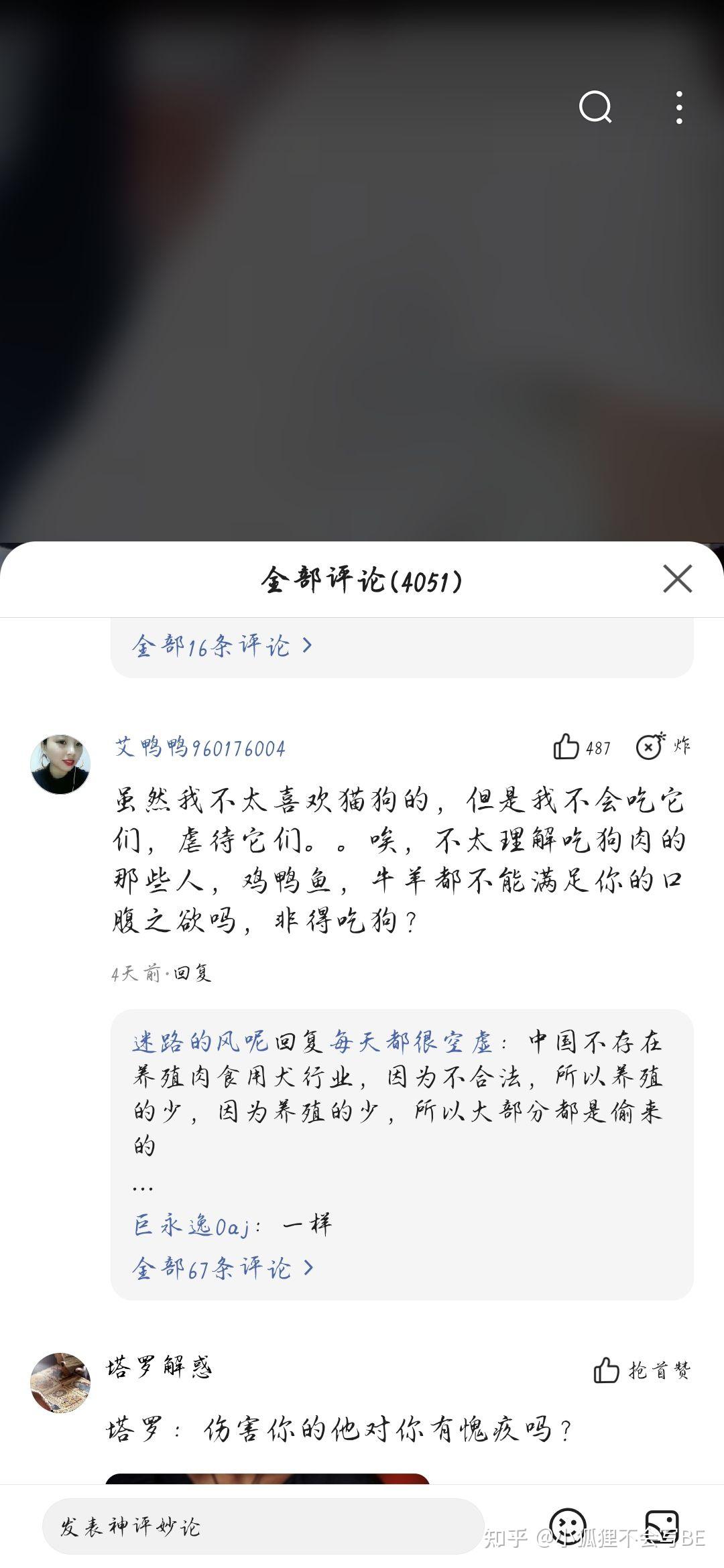The width and height of the screenshot is (724, 1568).
Task: Expand 全部16条评论 replies
Action: tap(223, 646)
